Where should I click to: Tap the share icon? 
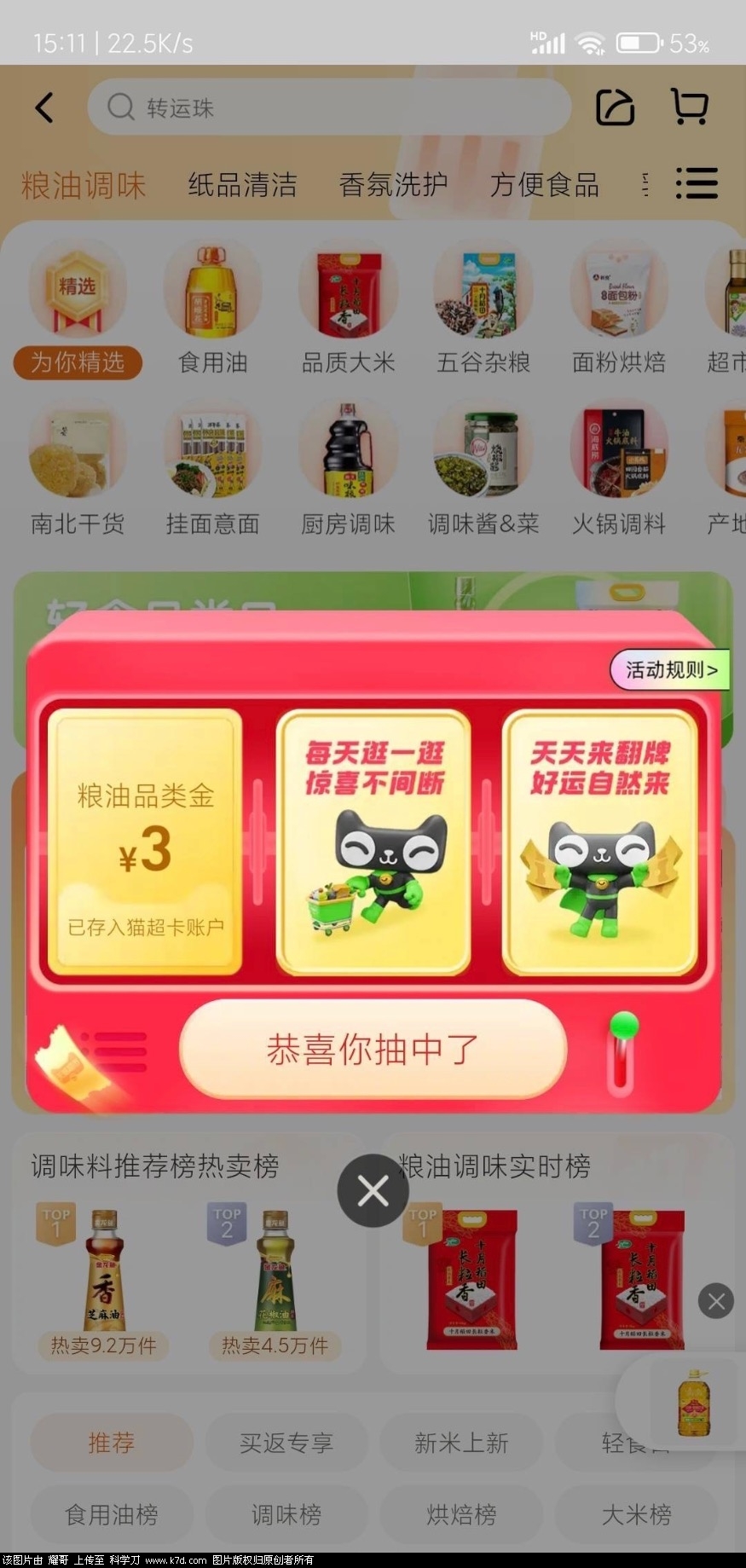point(615,107)
